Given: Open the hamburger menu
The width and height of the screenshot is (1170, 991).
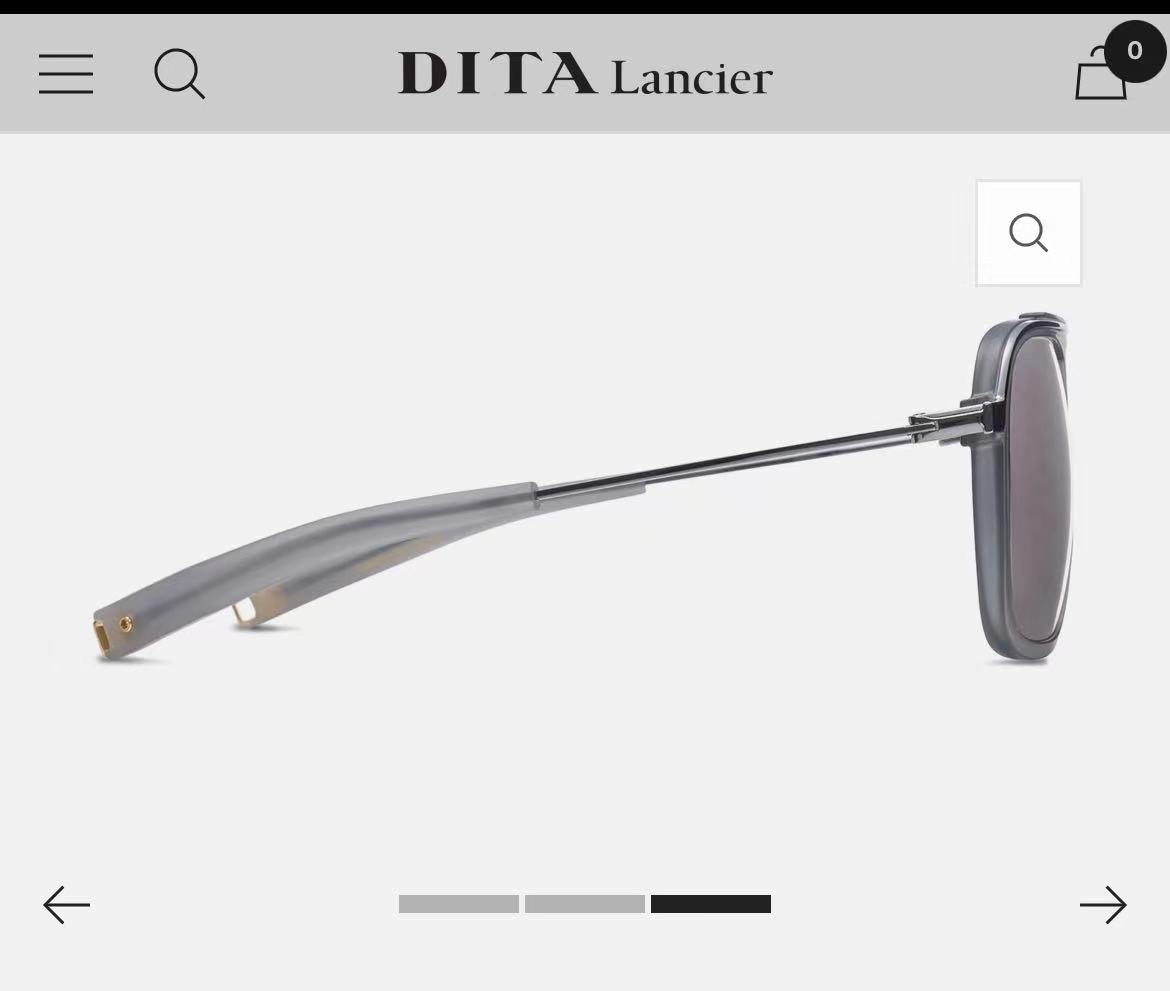Looking at the screenshot, I should click(x=66, y=74).
